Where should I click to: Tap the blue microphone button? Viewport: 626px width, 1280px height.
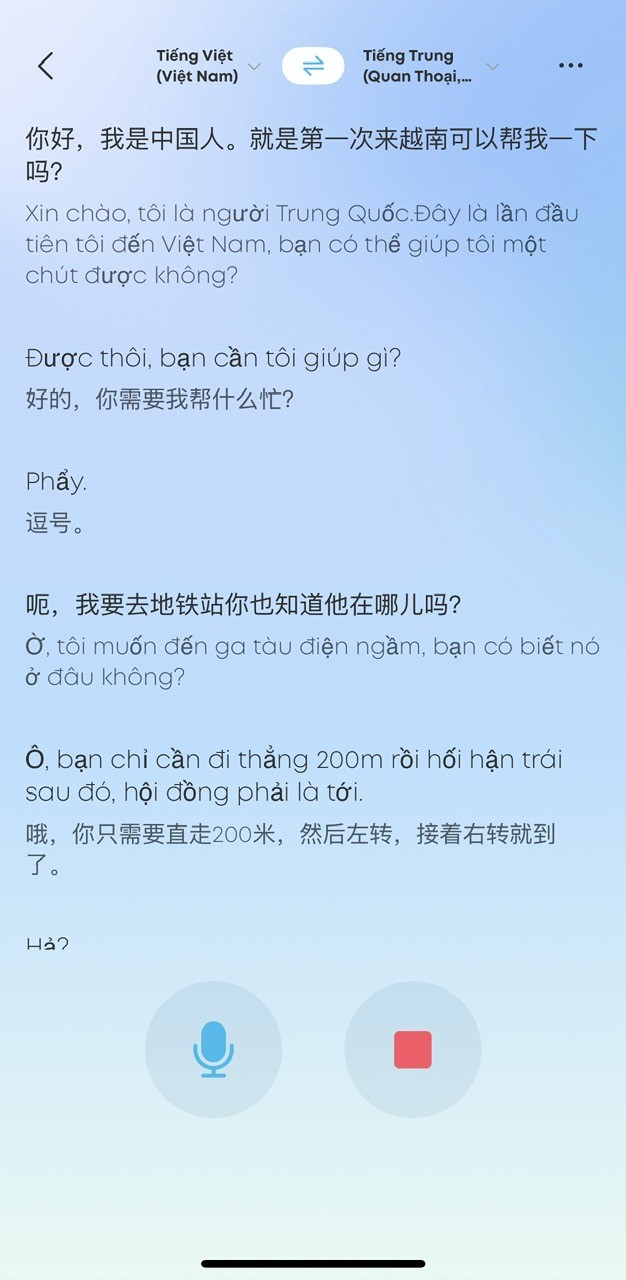coord(213,1049)
